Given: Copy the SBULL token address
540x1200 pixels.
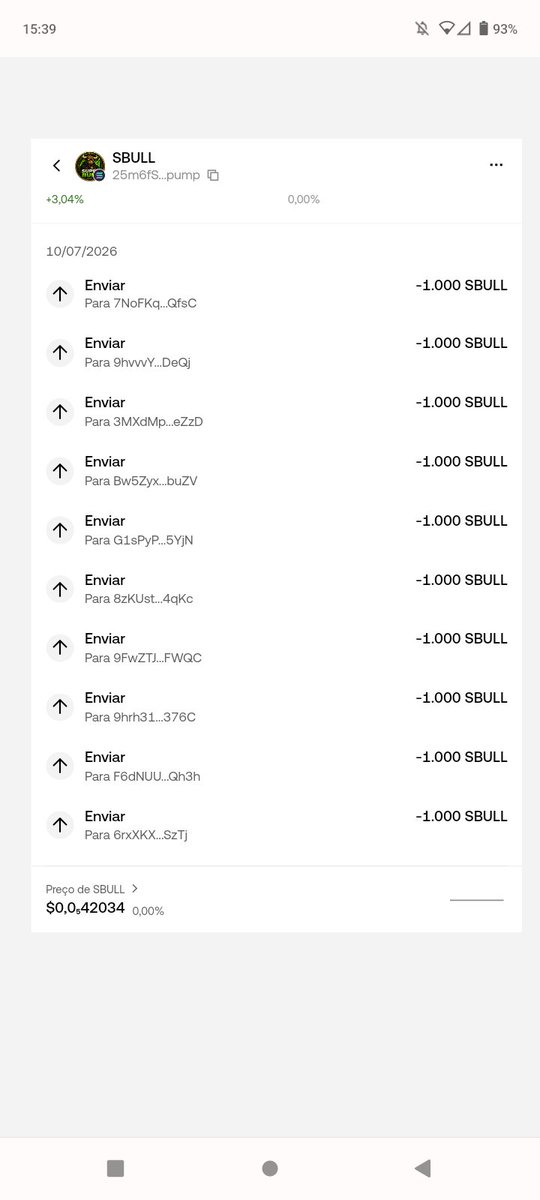Looking at the screenshot, I should [213, 175].
